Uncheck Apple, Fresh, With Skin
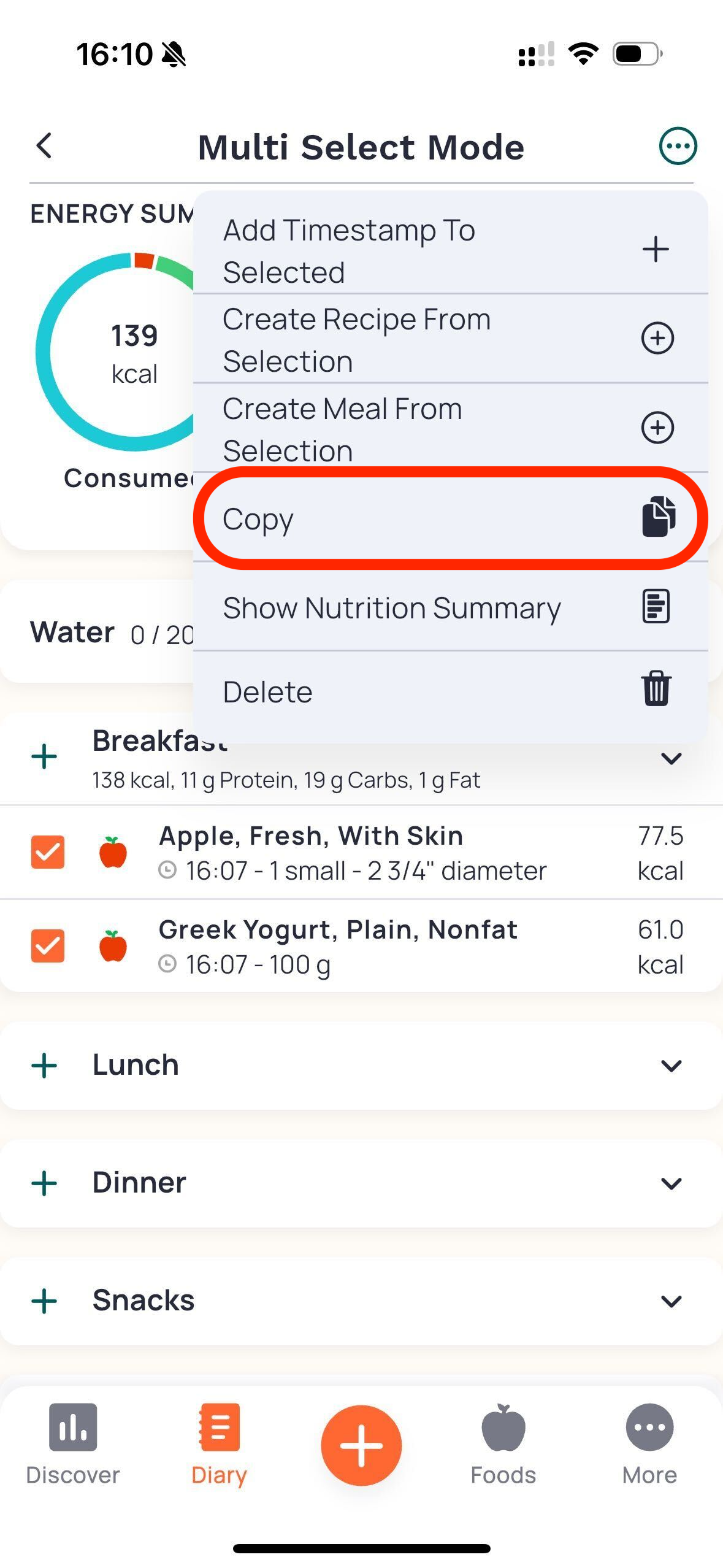Screen dimensions: 723x1568 (48, 851)
